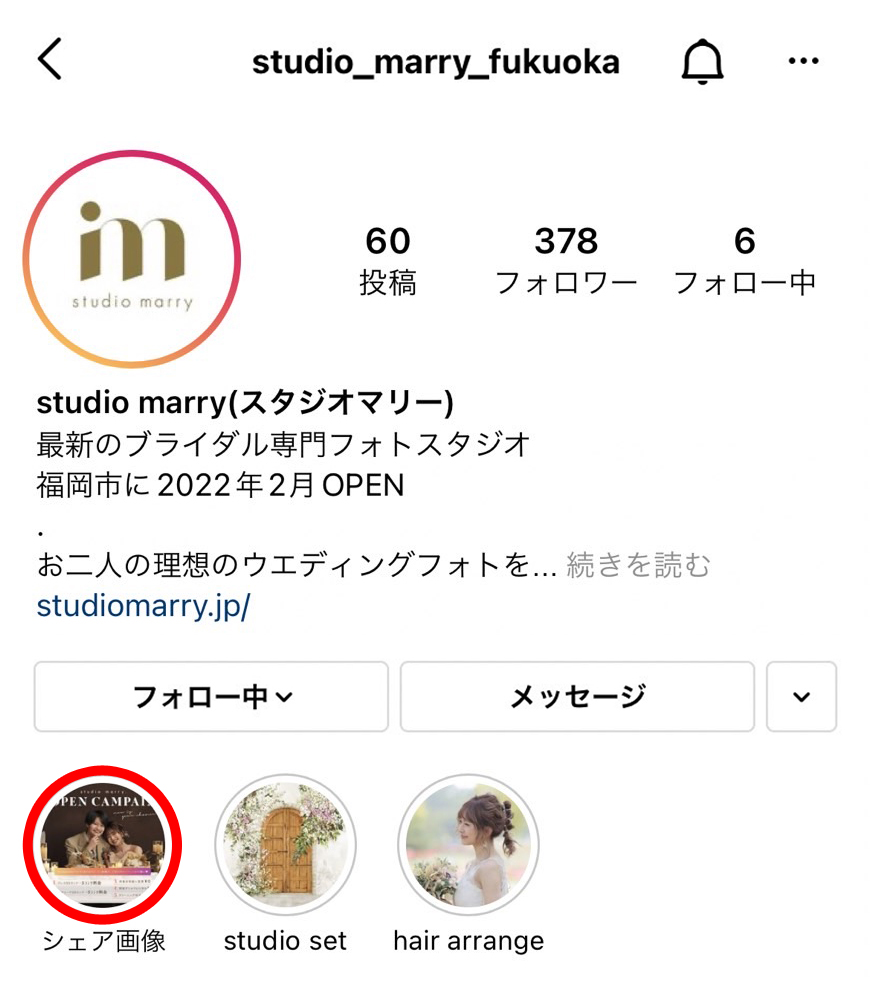Expand suggested accounts chevron button
The height and width of the screenshot is (996, 870).
801,696
